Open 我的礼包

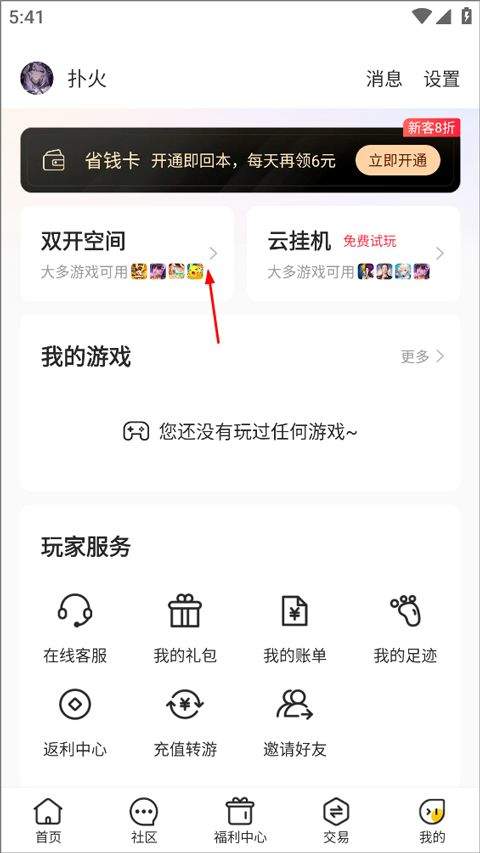click(185, 629)
